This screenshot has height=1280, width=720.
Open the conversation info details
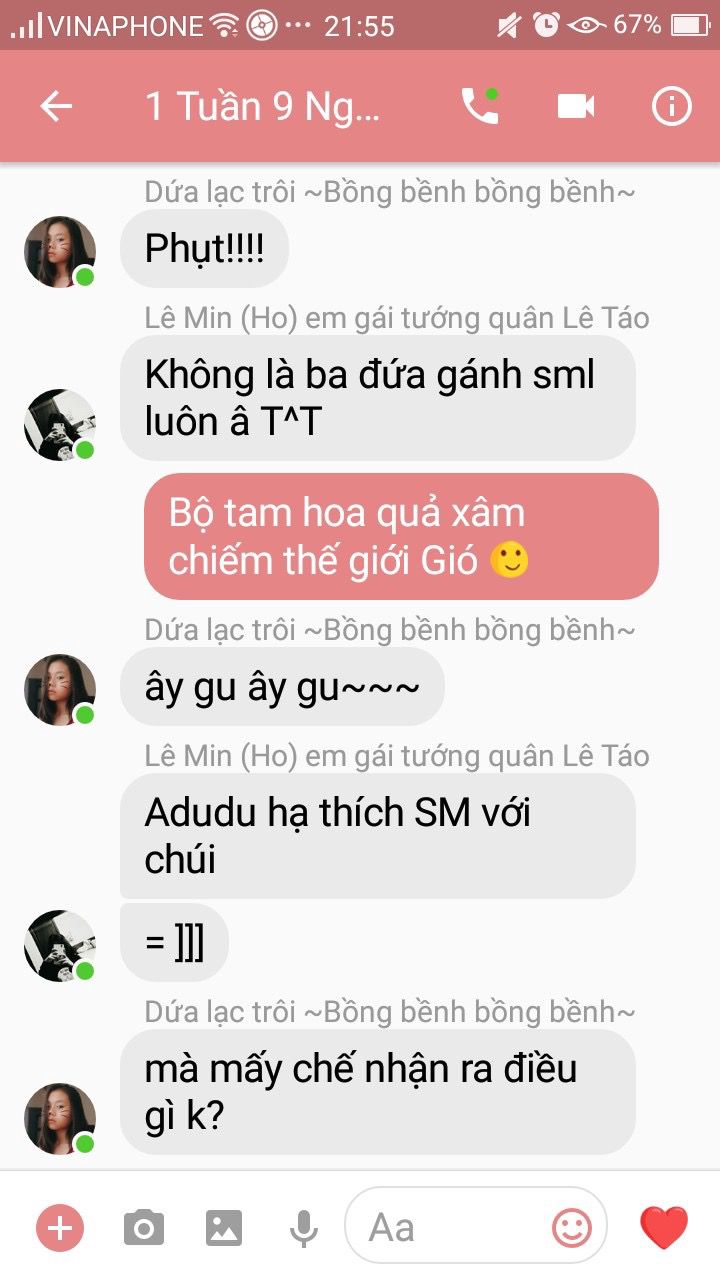point(671,107)
